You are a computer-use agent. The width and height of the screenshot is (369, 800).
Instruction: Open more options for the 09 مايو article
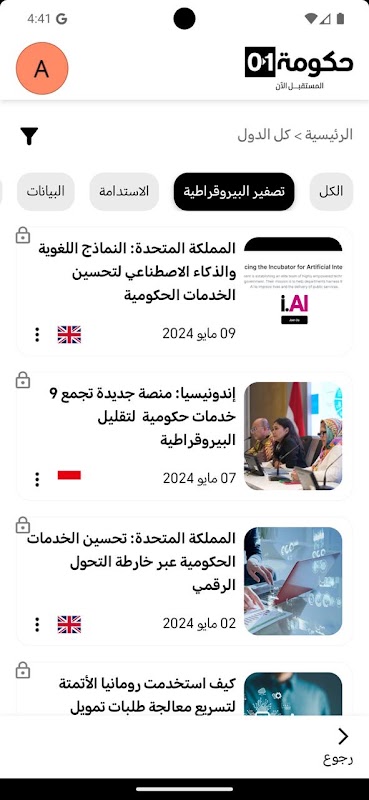[x=37, y=334]
